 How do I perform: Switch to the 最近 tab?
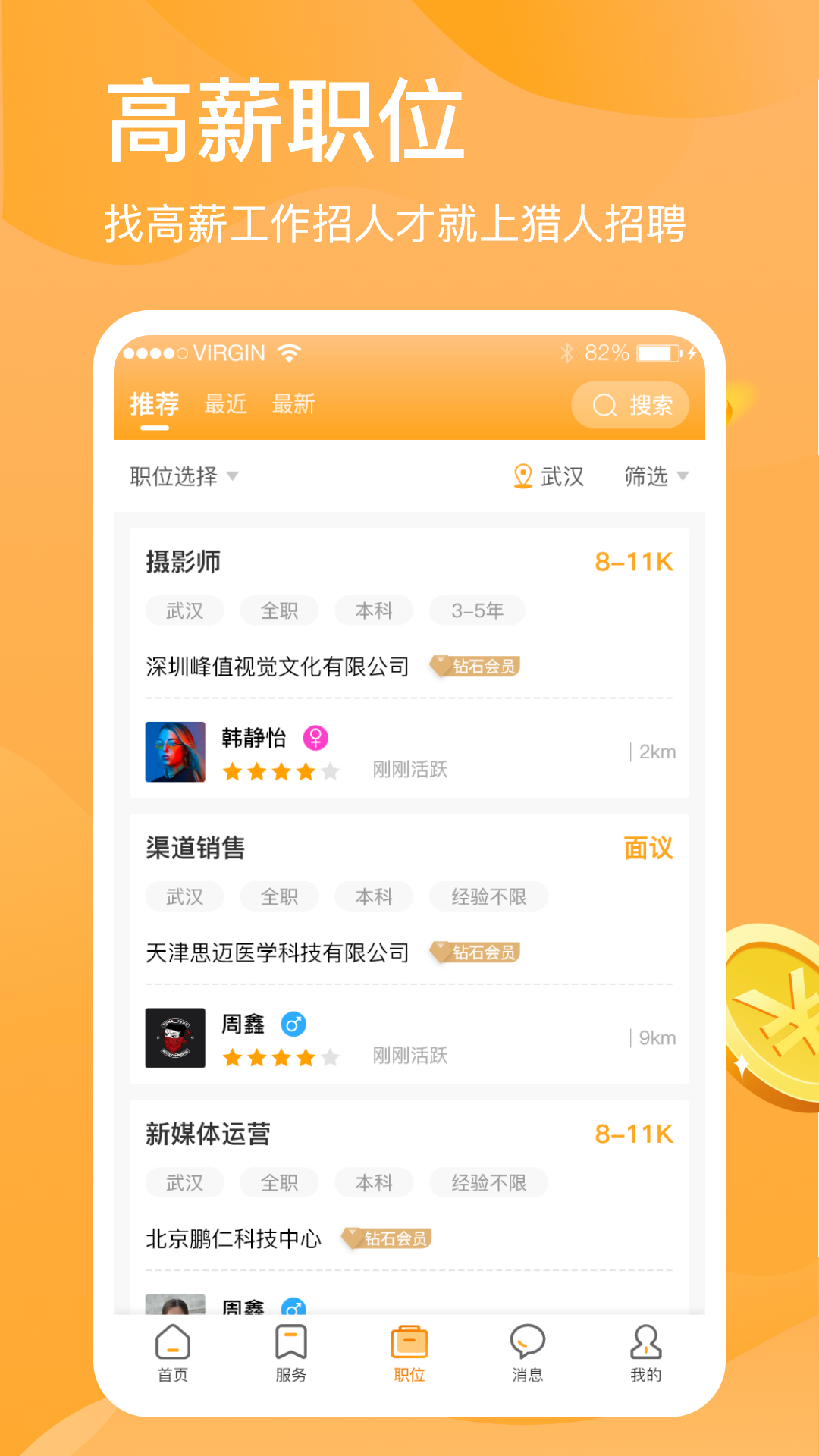point(225,403)
